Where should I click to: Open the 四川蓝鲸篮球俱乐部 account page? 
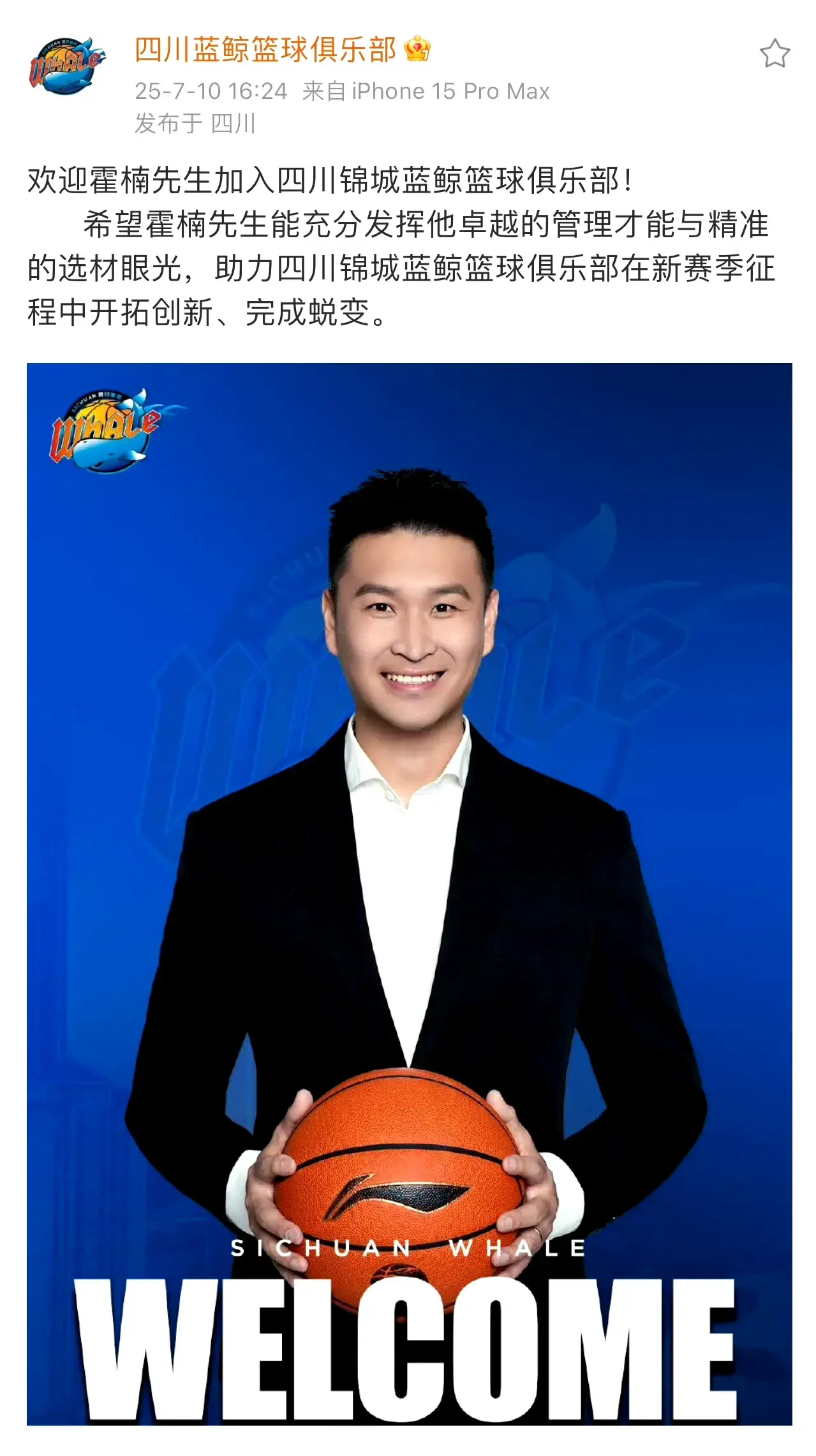(x=265, y=50)
